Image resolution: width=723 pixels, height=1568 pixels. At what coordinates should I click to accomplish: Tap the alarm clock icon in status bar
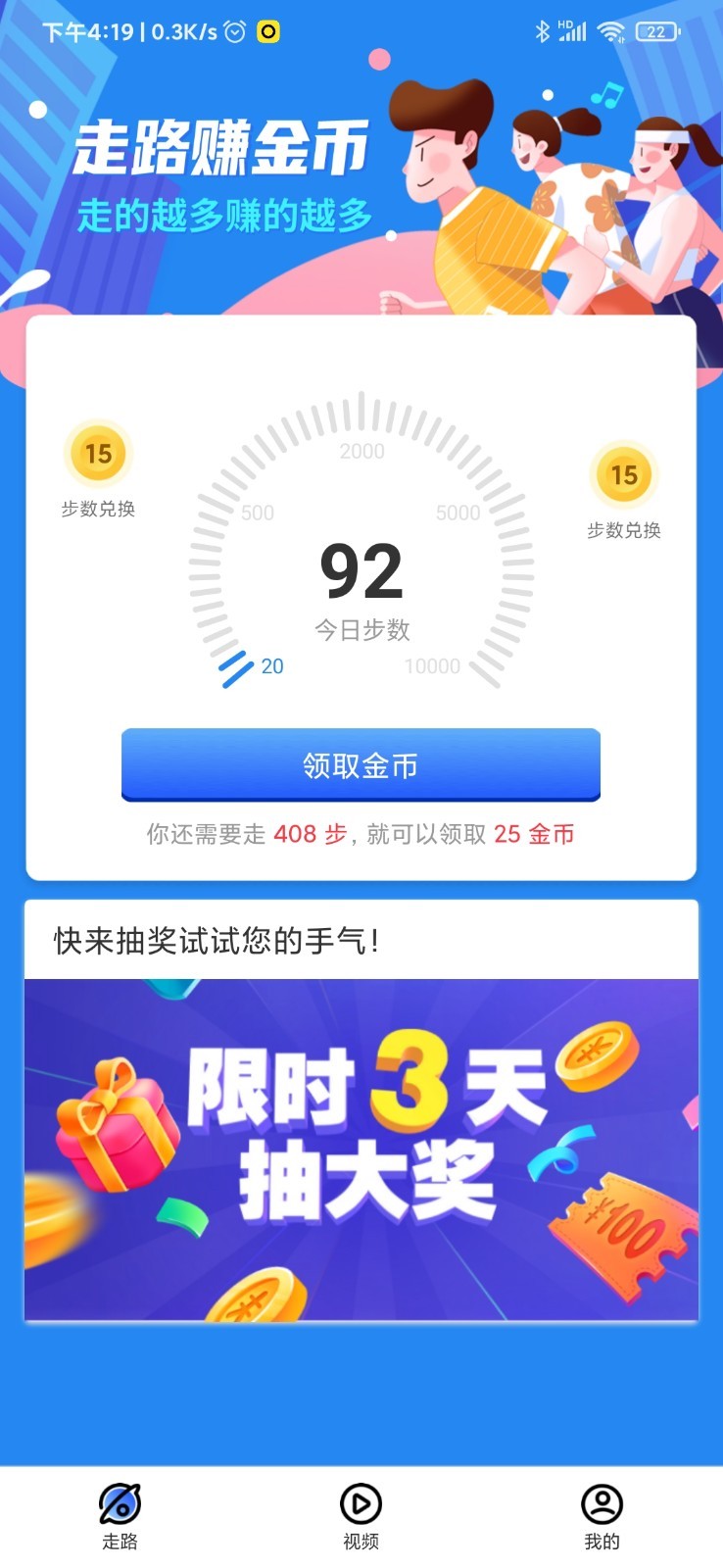coord(233,31)
